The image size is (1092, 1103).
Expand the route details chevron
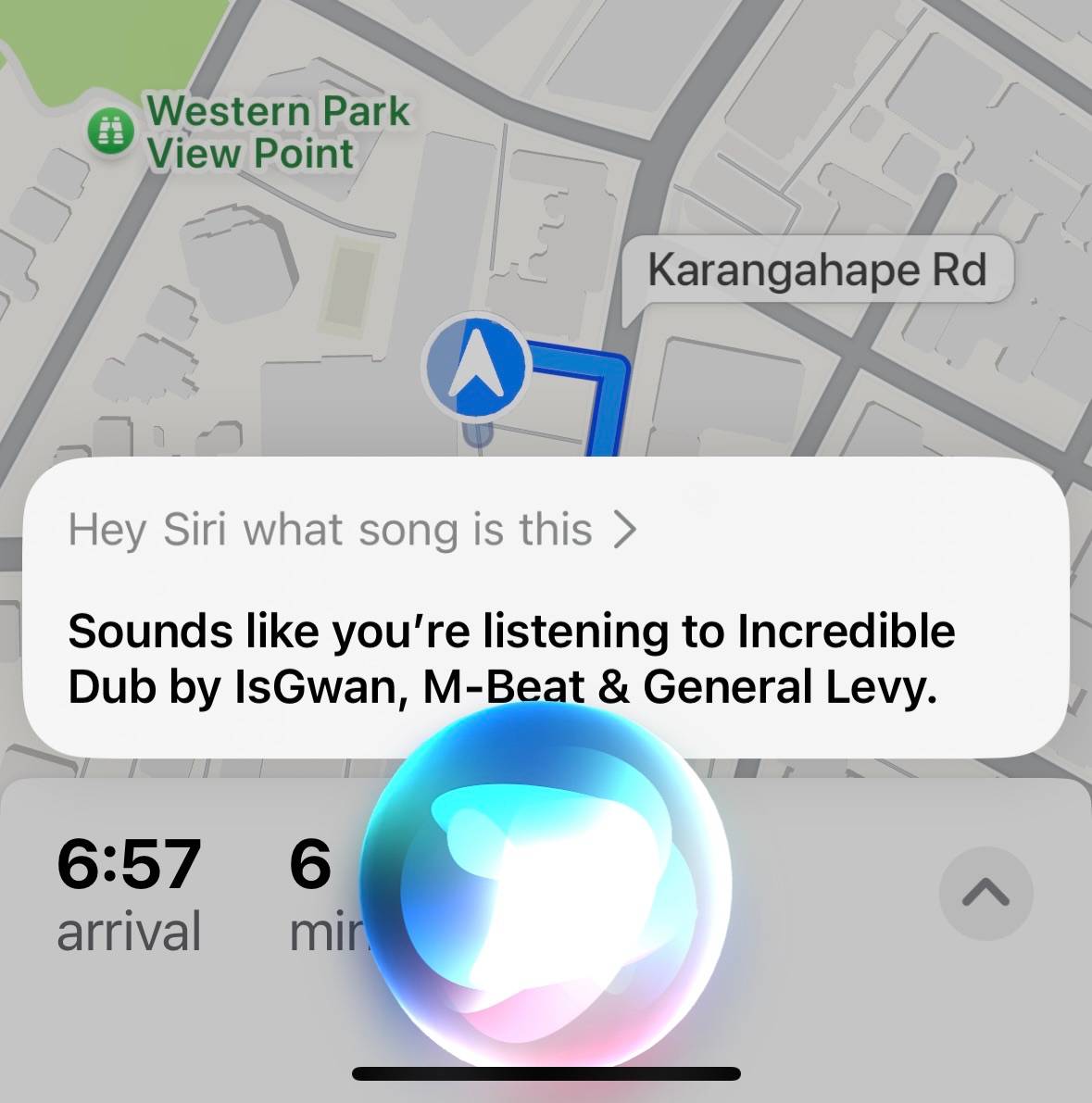tap(985, 894)
